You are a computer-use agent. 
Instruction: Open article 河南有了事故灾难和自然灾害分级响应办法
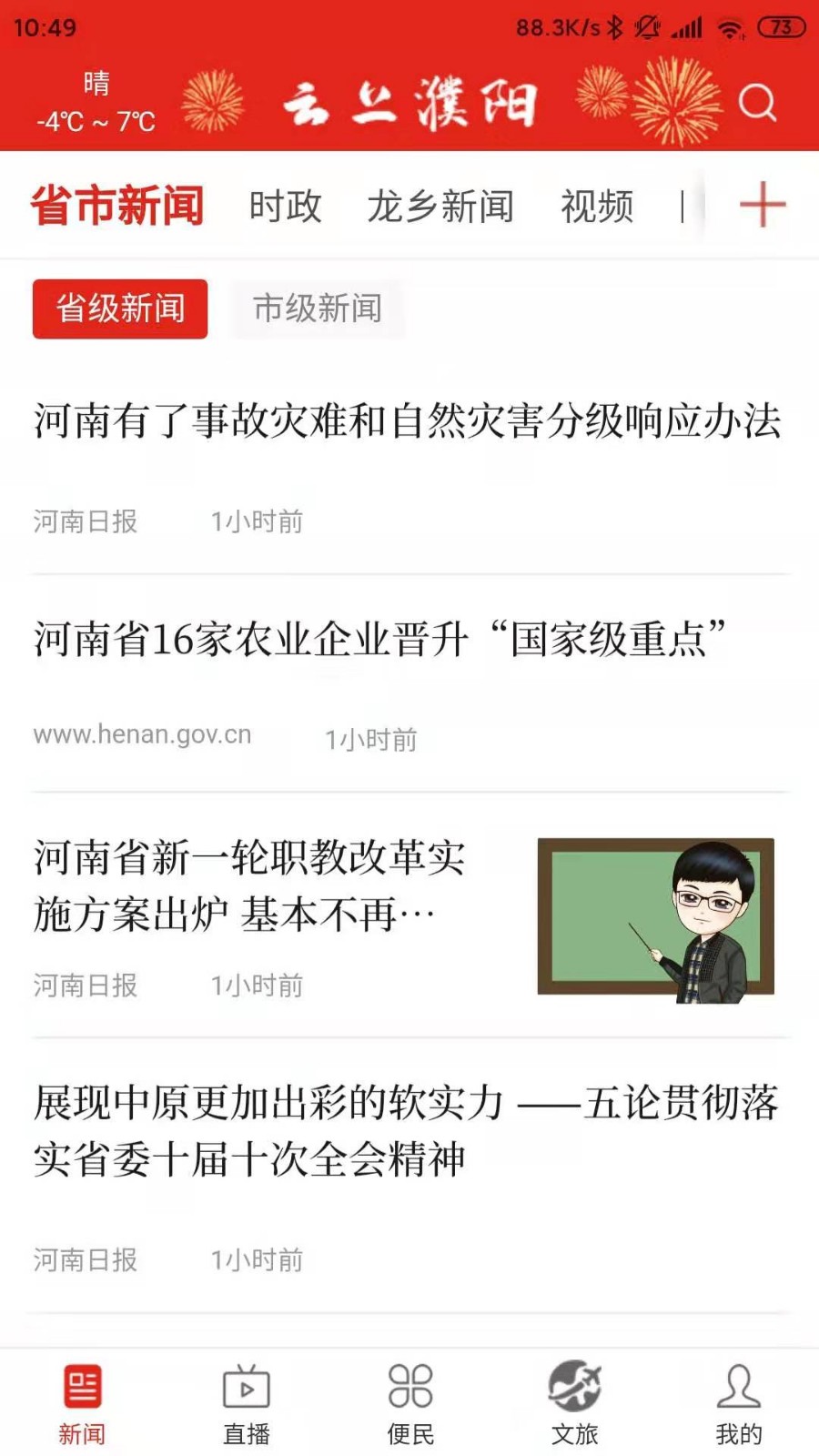click(x=408, y=421)
